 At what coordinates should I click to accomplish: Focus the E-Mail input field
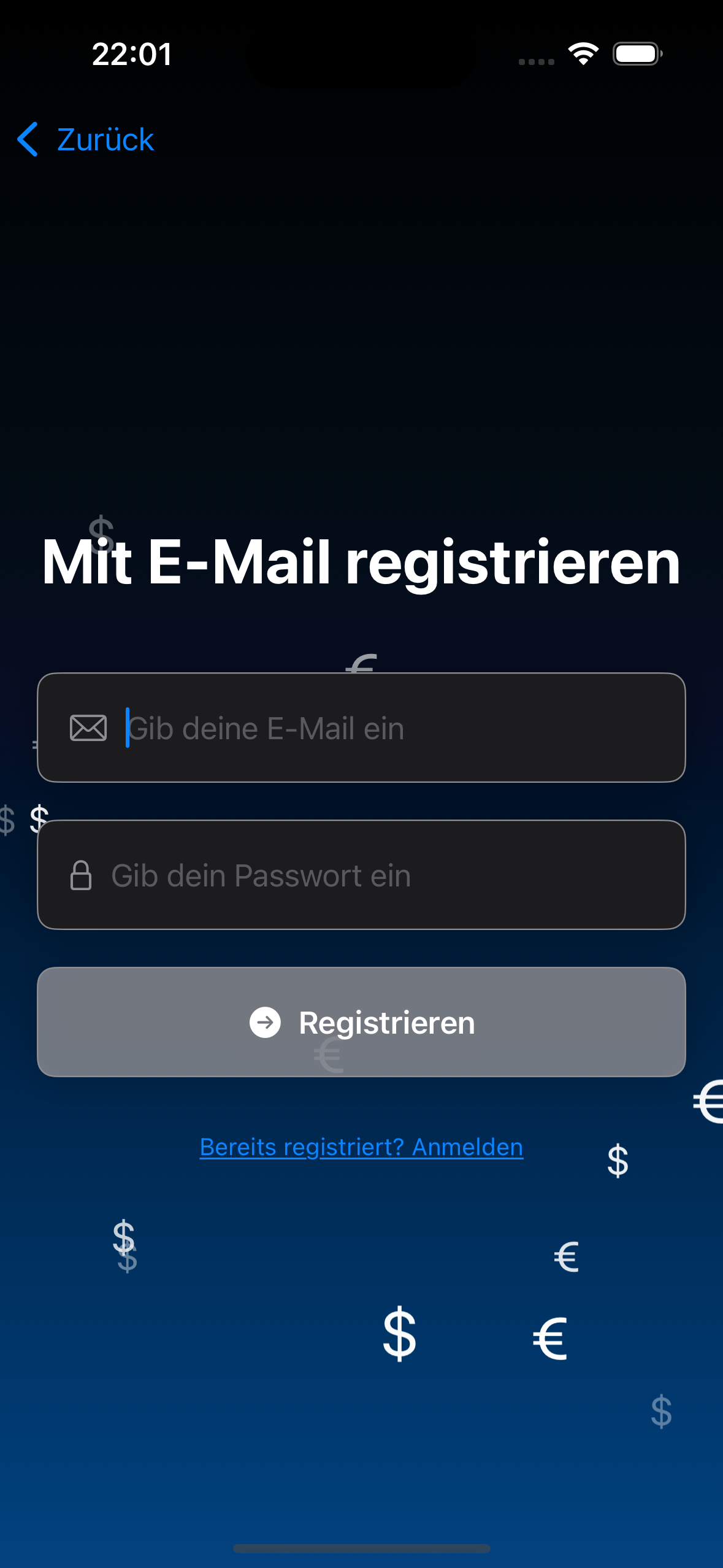(380, 728)
